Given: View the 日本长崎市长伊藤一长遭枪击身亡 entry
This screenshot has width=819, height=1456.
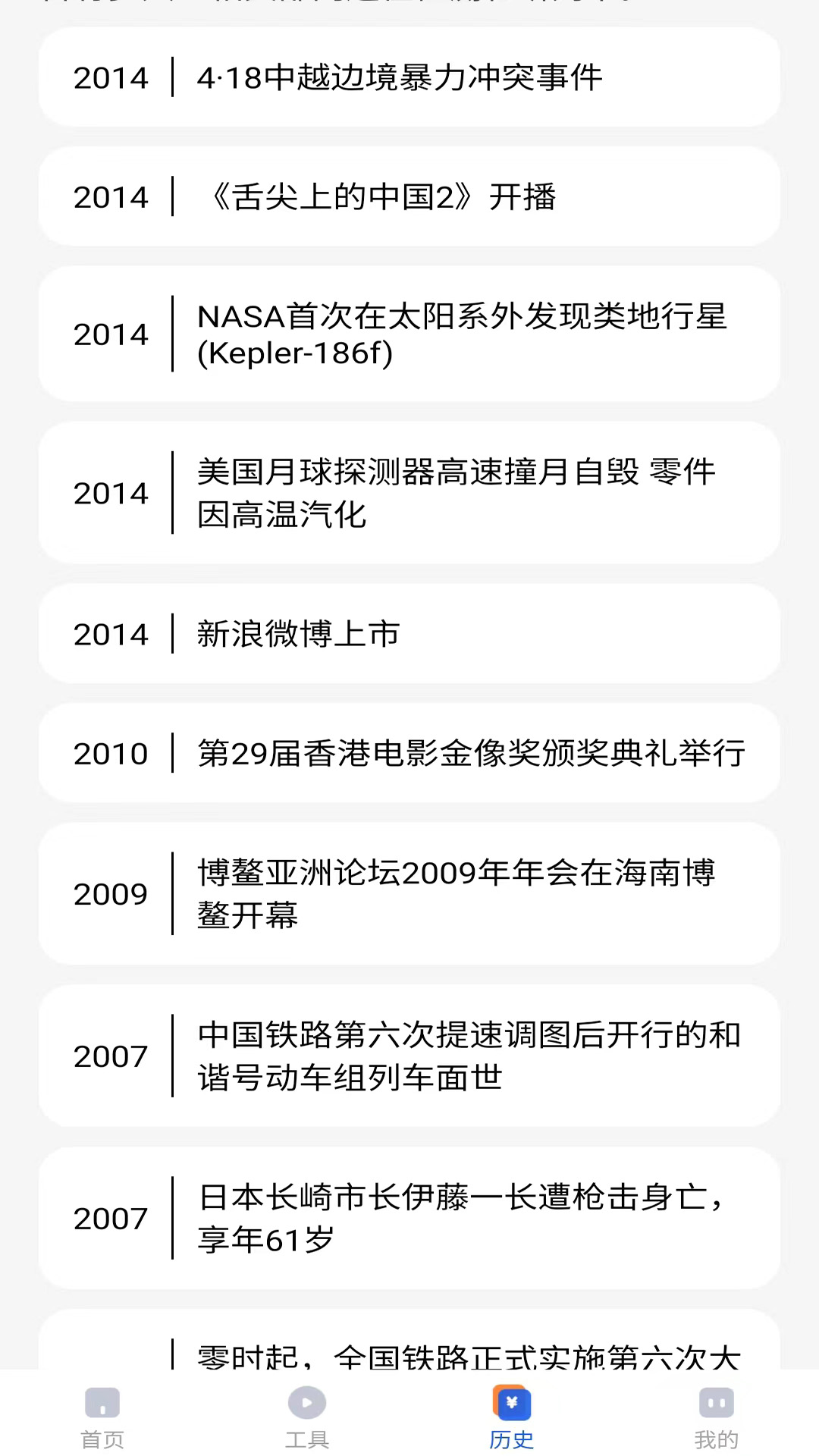Looking at the screenshot, I should [x=409, y=1219].
